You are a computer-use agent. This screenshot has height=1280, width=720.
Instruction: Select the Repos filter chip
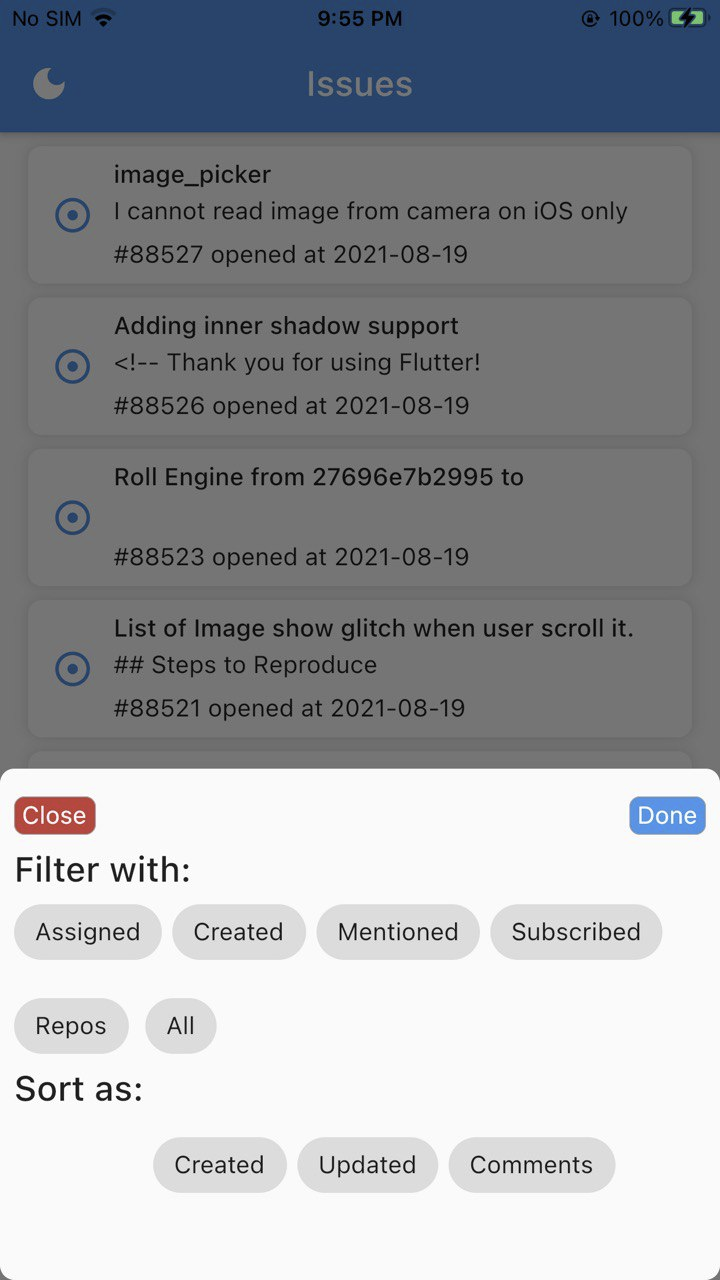click(71, 1026)
